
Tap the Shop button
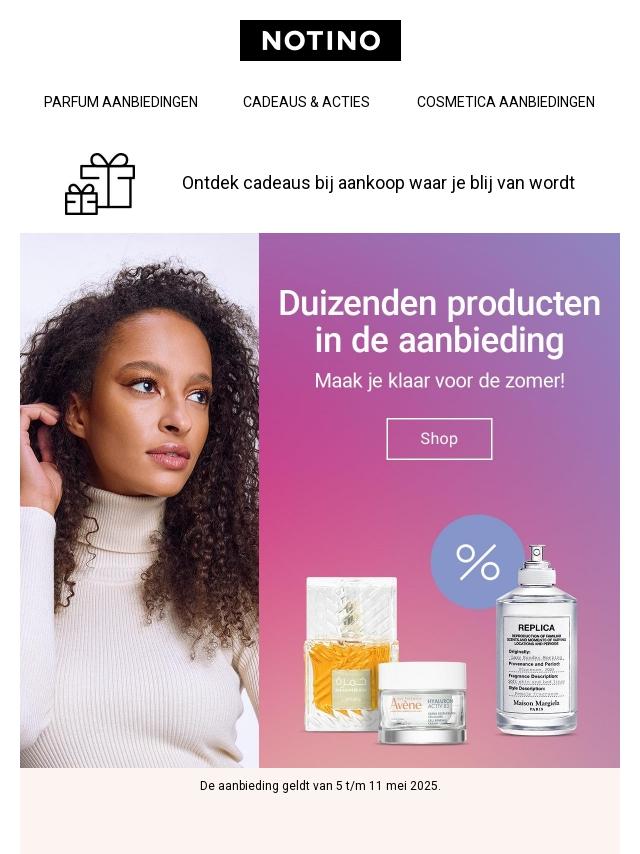pyautogui.click(x=439, y=439)
